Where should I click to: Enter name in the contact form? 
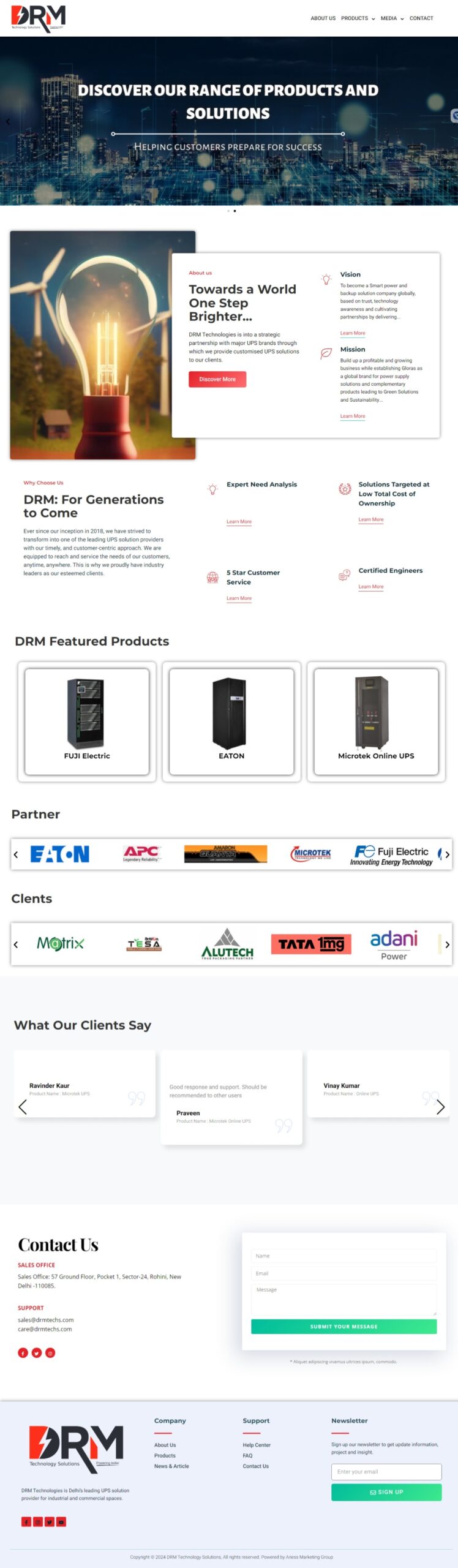pyautogui.click(x=343, y=1256)
